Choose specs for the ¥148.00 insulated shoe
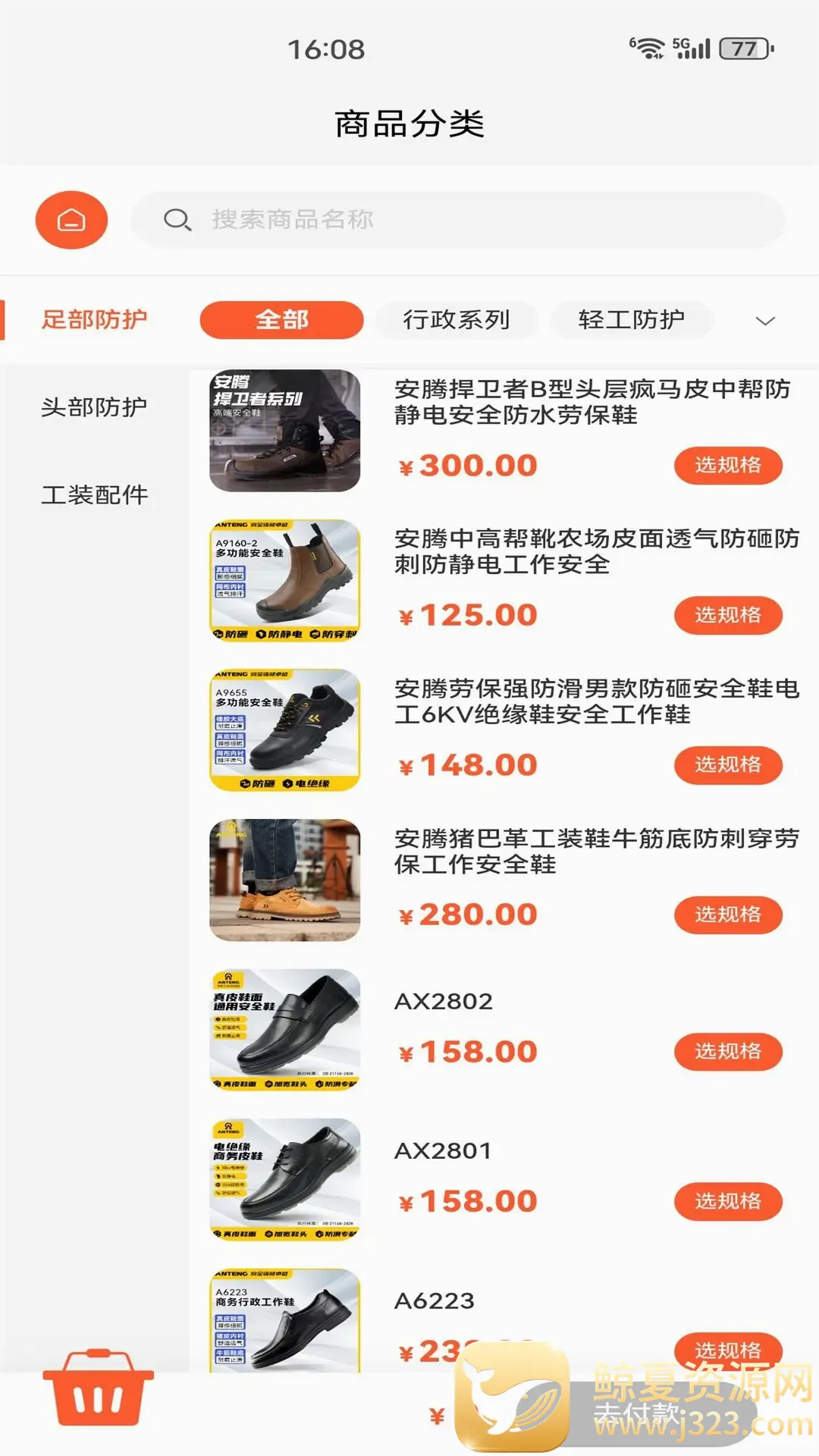Image resolution: width=819 pixels, height=1456 pixels. pyautogui.click(x=728, y=764)
